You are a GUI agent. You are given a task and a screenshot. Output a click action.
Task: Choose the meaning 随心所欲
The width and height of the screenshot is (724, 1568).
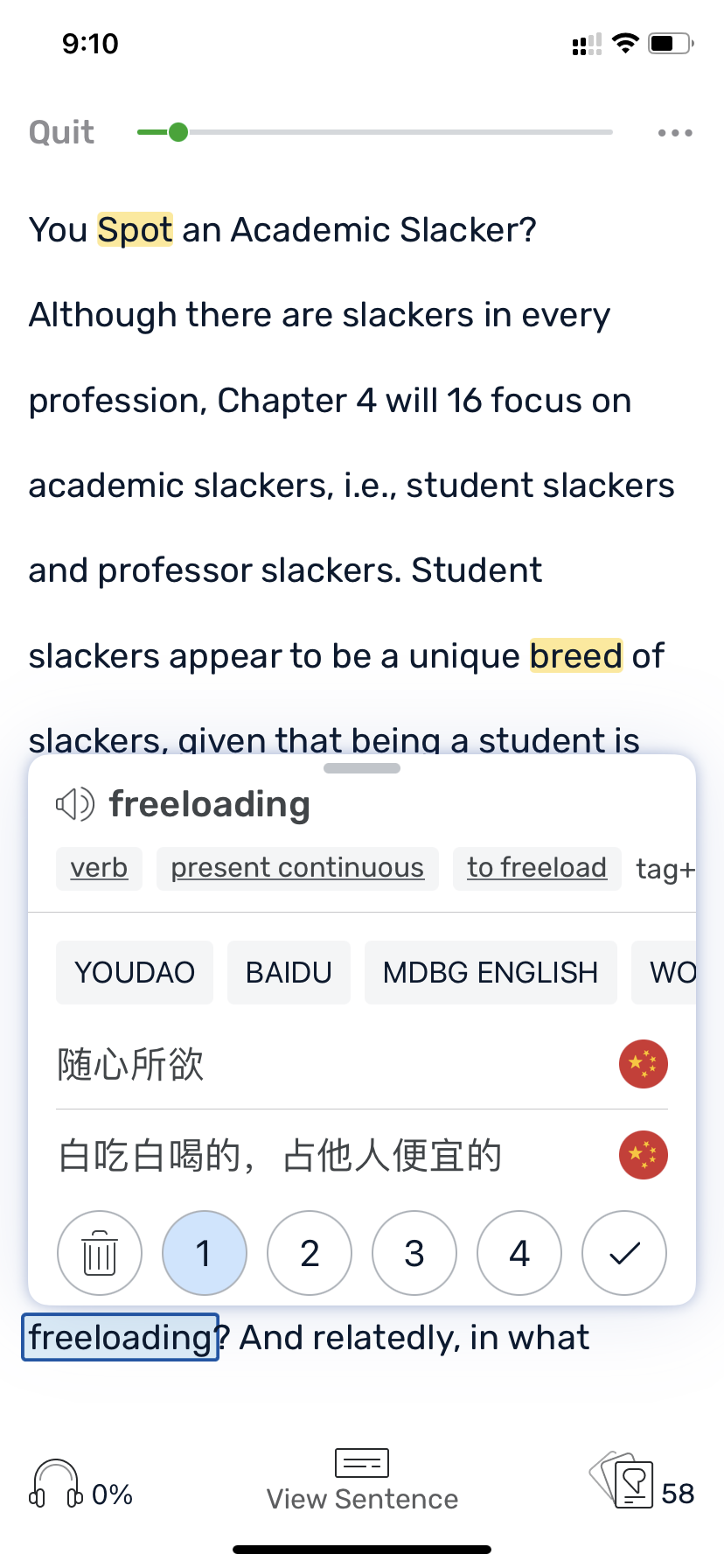[131, 1065]
